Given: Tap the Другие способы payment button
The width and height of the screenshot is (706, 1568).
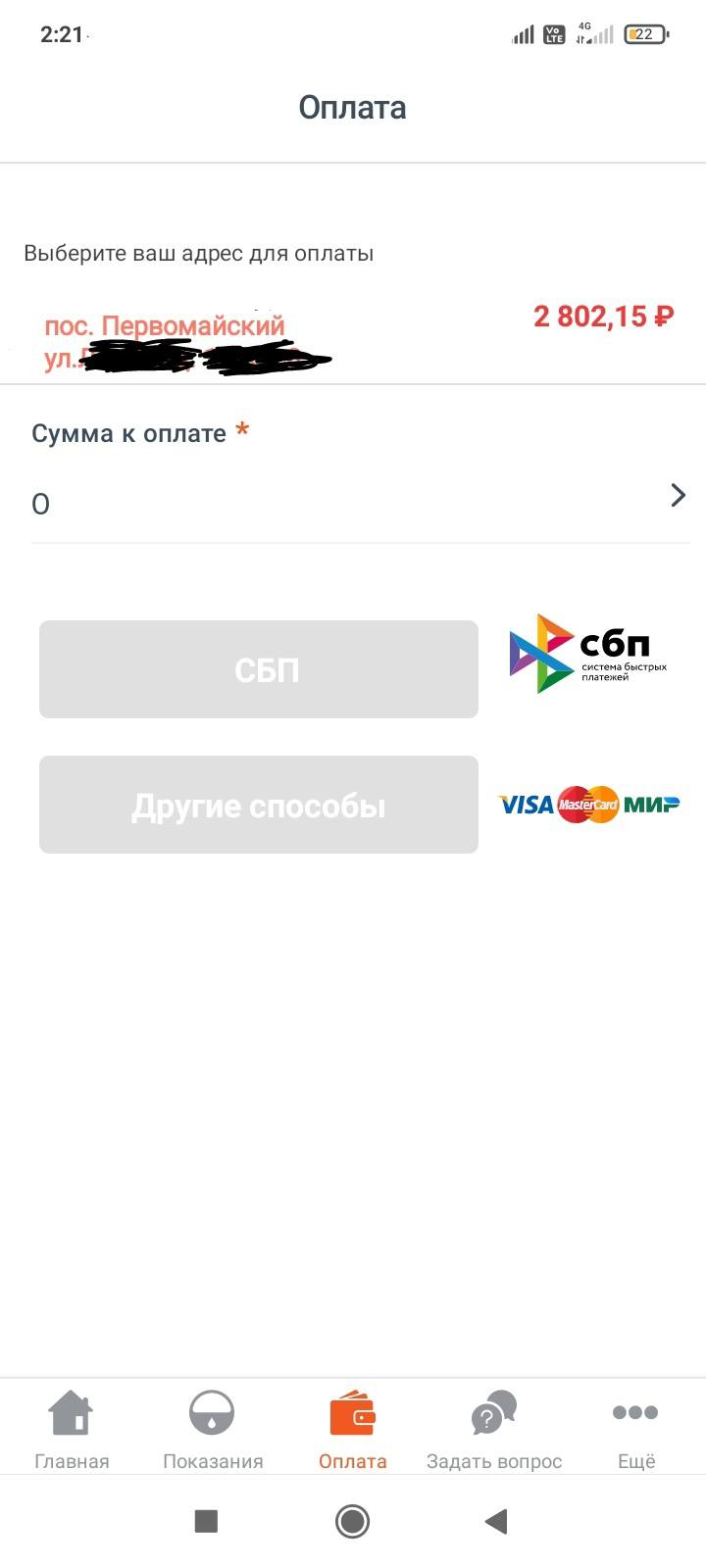Looking at the screenshot, I should (x=258, y=805).
